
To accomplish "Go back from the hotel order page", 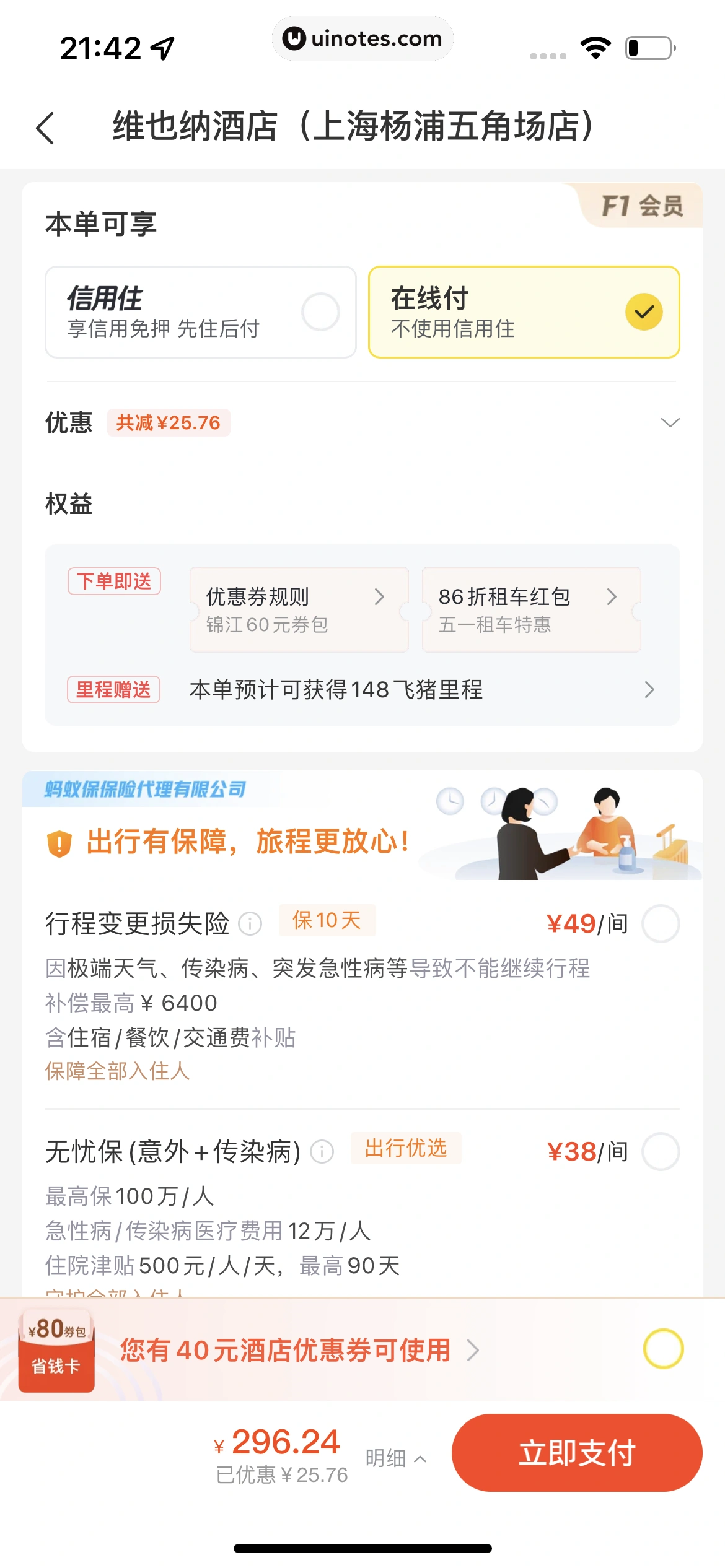I will pos(45,128).
